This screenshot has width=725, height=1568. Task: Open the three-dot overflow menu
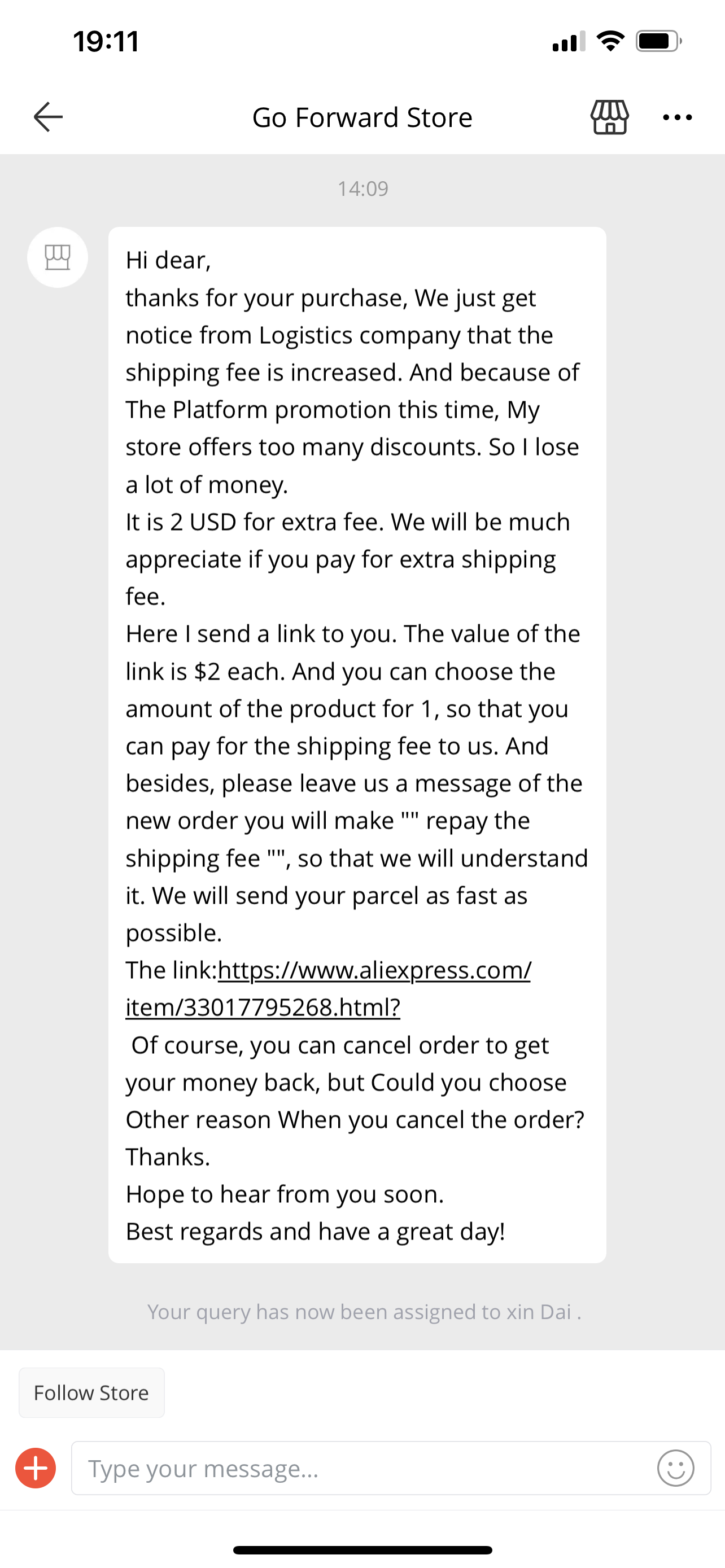(678, 117)
